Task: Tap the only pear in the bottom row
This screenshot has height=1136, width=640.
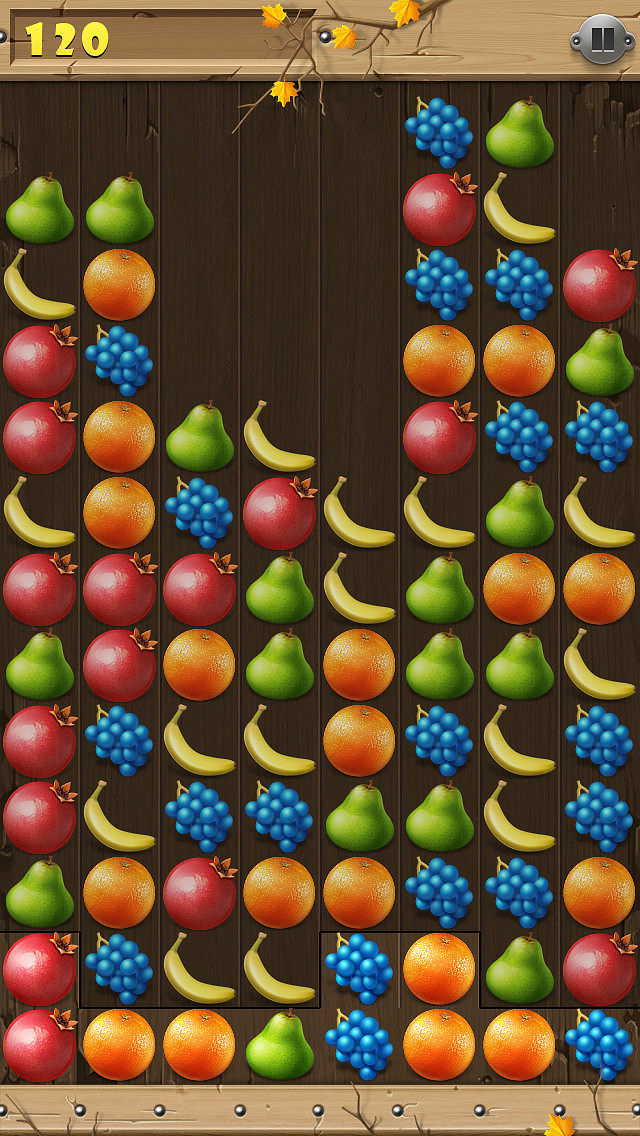Action: [279, 1045]
